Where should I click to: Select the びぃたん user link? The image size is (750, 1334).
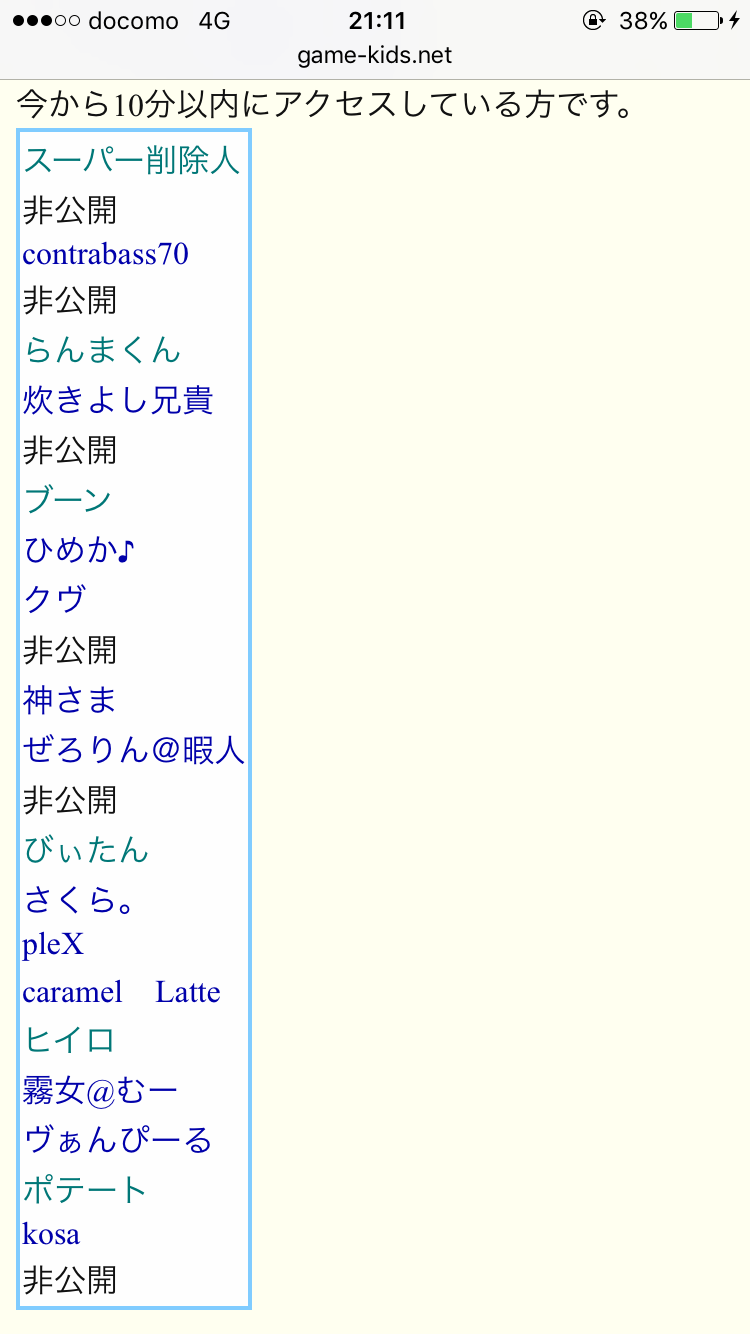click(x=86, y=850)
